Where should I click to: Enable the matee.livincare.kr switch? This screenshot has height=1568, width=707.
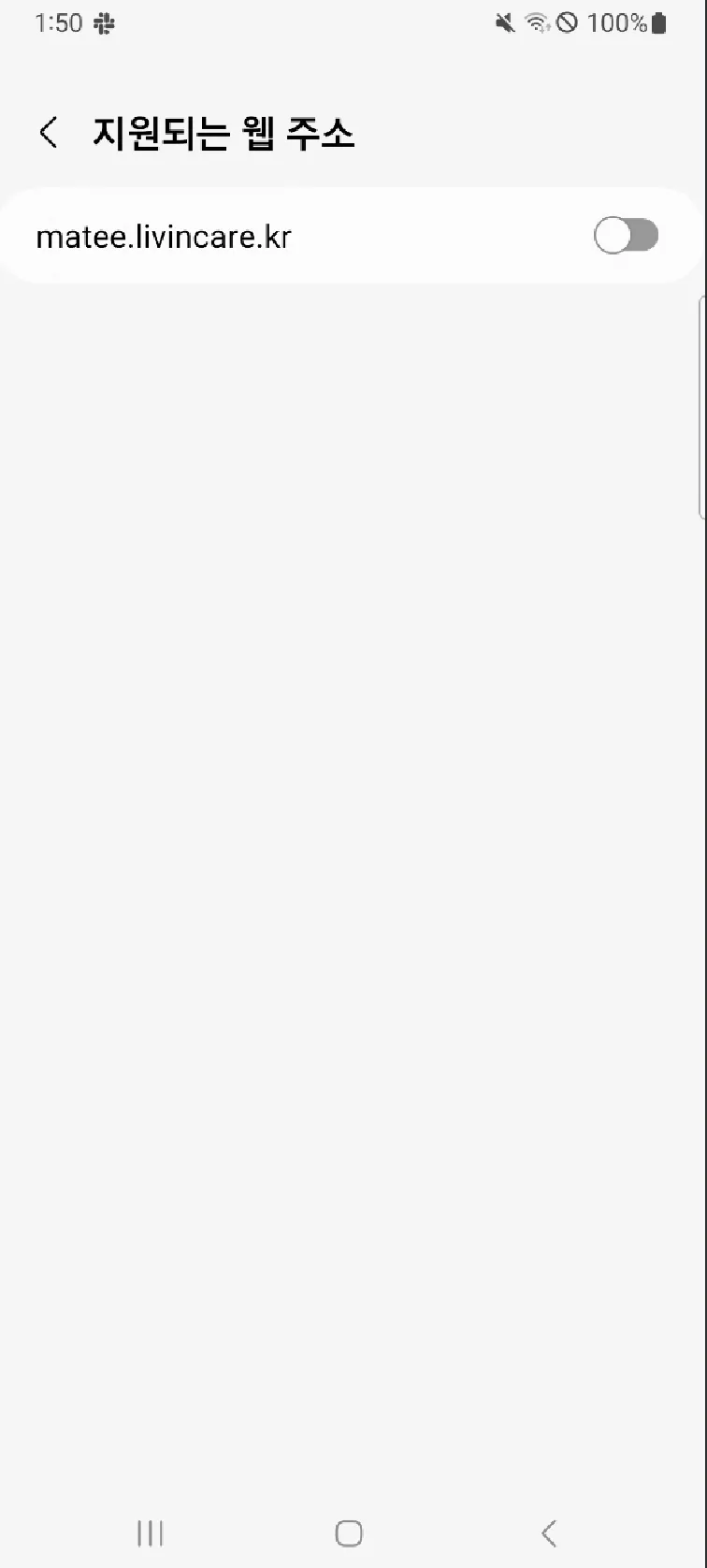coord(626,236)
